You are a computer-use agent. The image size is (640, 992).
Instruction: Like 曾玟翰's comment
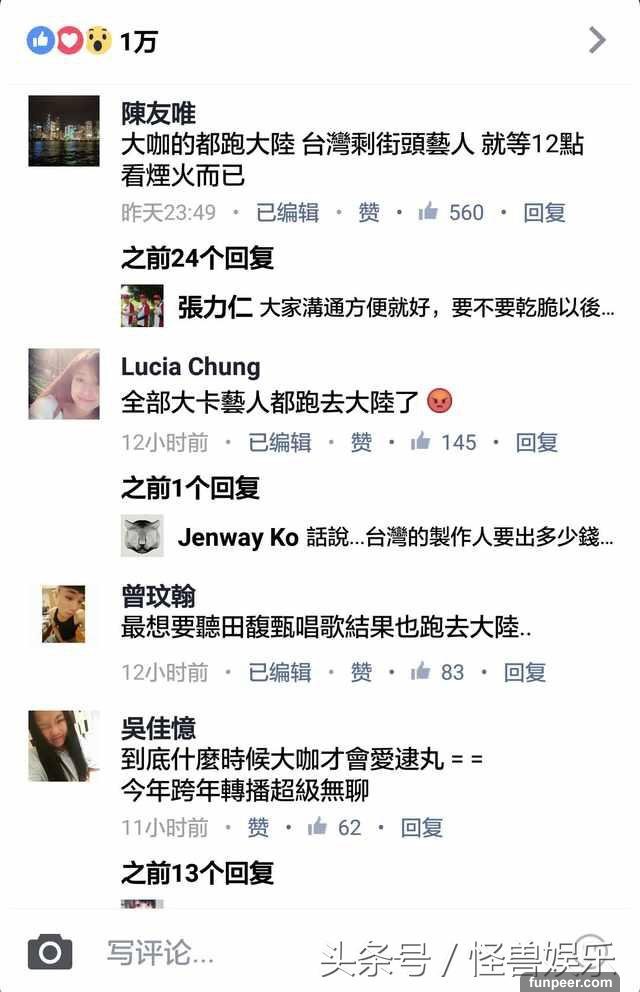coord(361,672)
